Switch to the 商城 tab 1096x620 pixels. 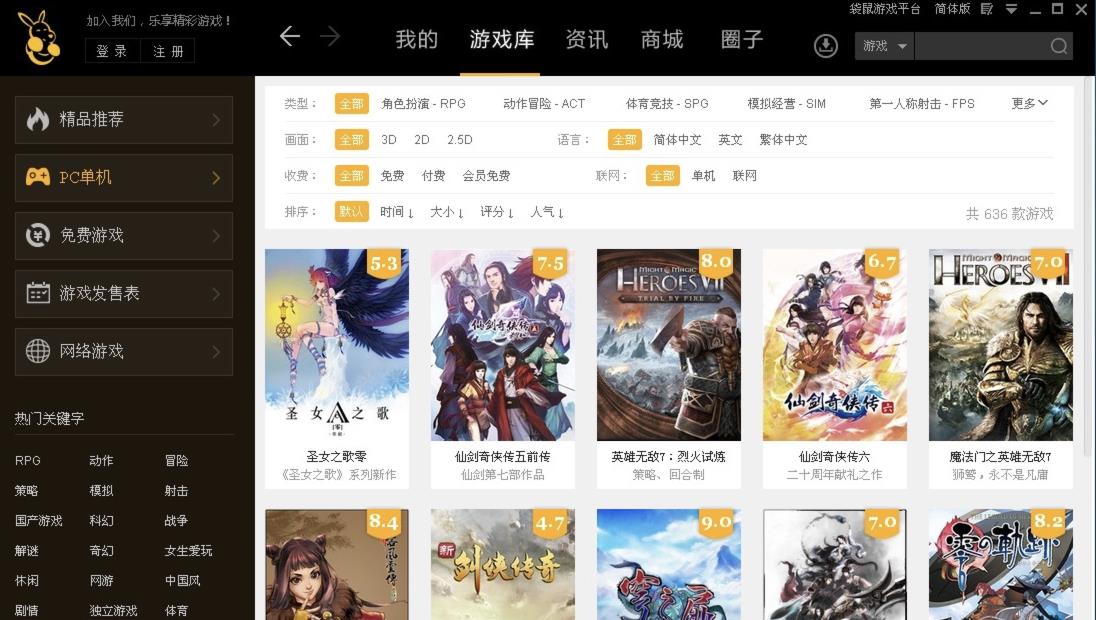662,39
